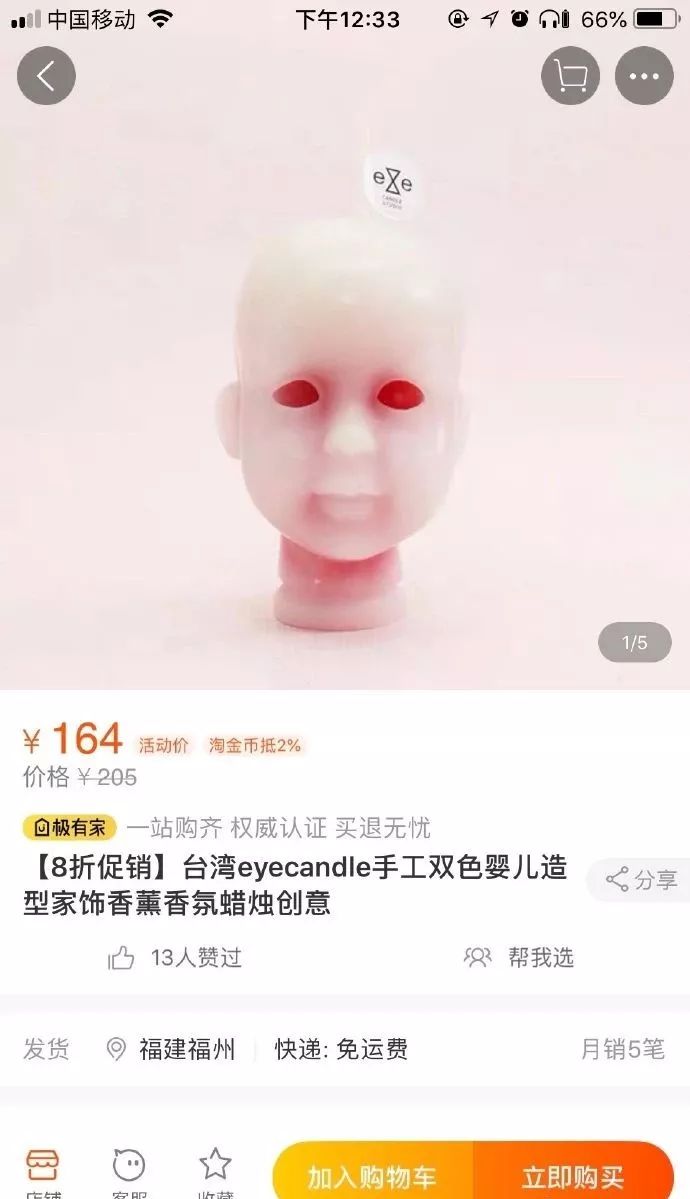Open the 店铺 store page
Viewport: 690px width, 1199px height.
tap(42, 1172)
